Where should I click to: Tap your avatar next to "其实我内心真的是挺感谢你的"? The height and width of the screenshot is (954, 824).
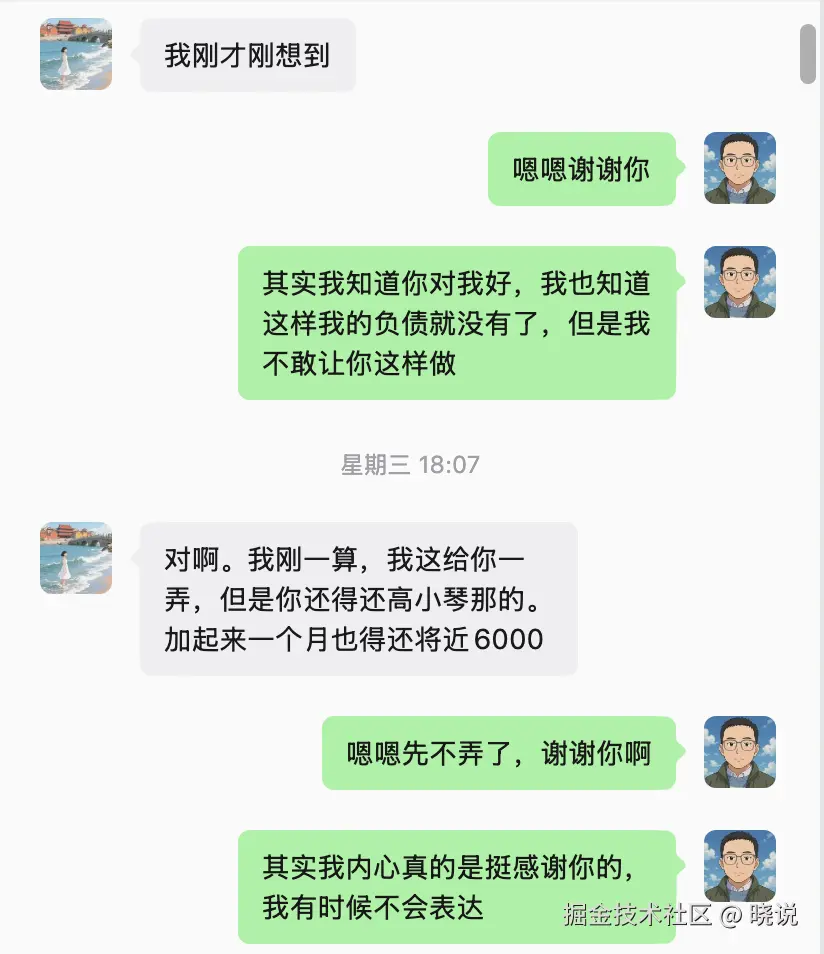click(x=739, y=865)
